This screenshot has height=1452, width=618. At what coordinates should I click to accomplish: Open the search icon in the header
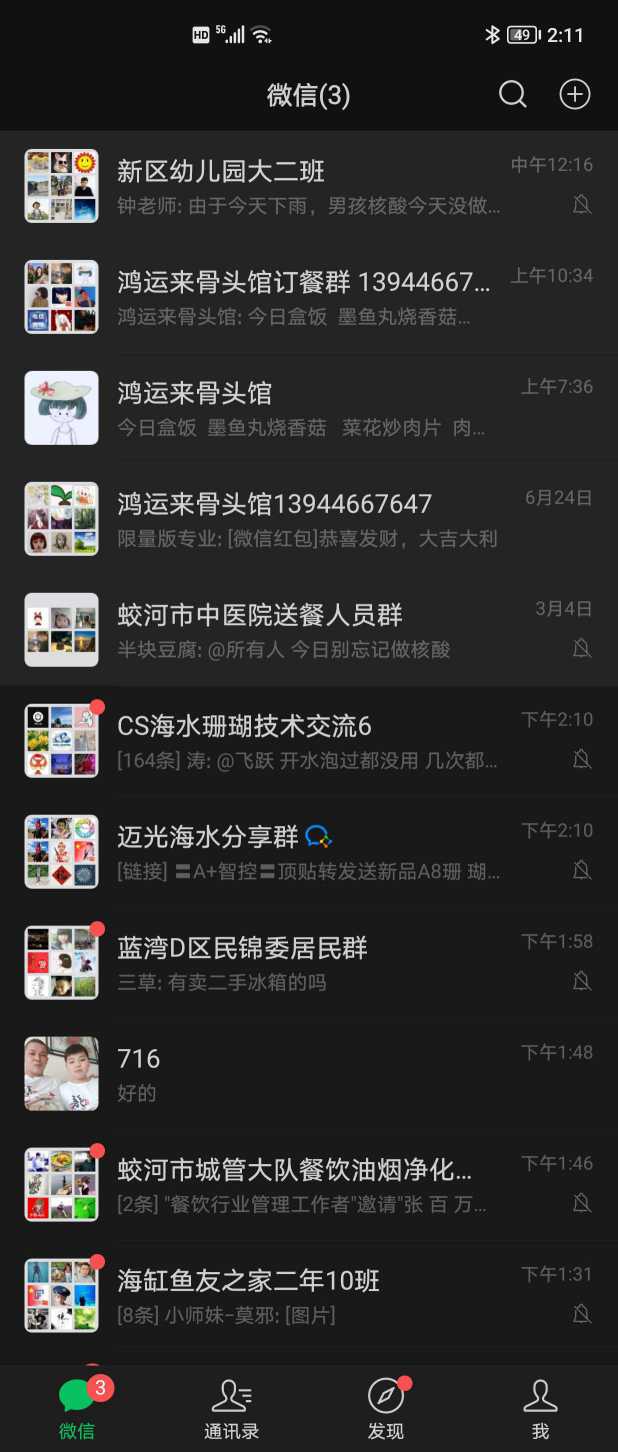click(513, 95)
